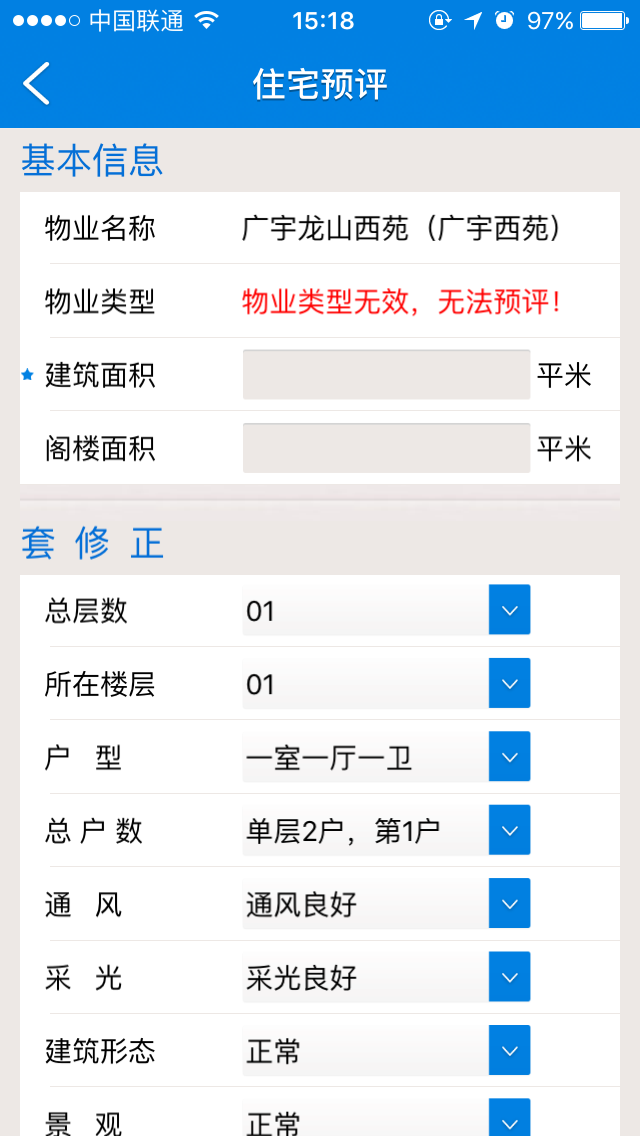Open the 总层数 dropdown

(x=386, y=610)
